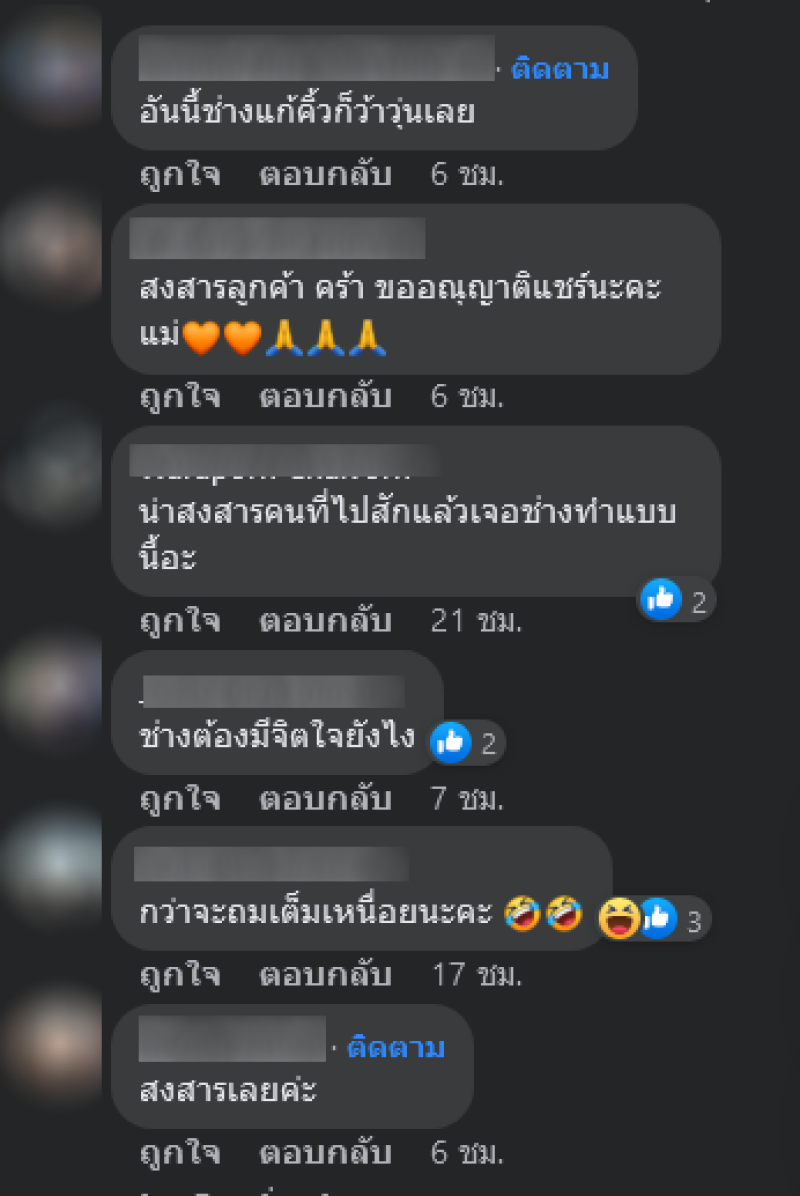Image resolution: width=800 pixels, height=1196 pixels.
Task: Follow the commenter of อันนี้ช่างแก้คิ้วก็ว้าวุ่นเลย
Action: tap(560, 70)
